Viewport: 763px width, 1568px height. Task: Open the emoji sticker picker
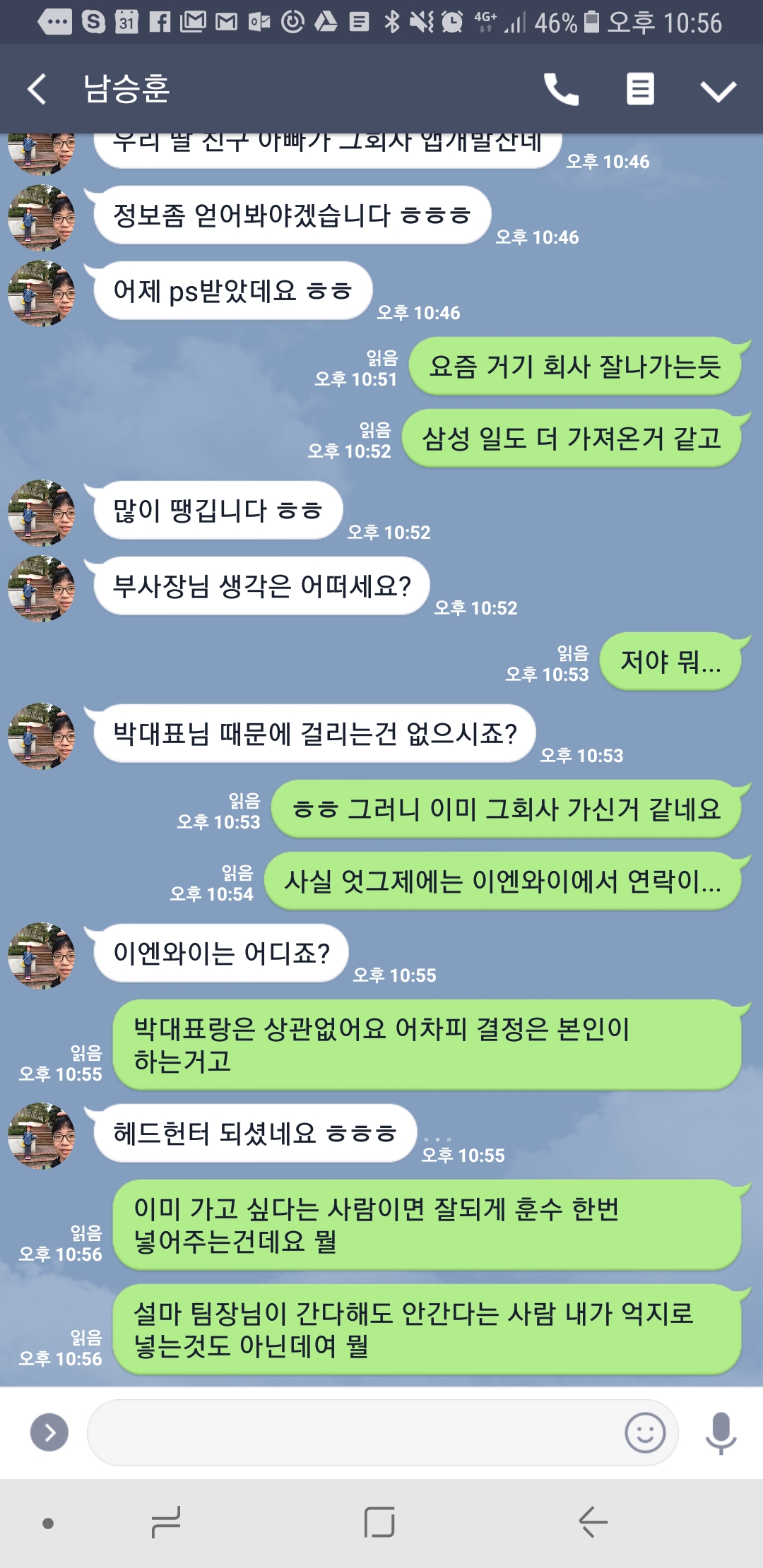click(645, 1432)
